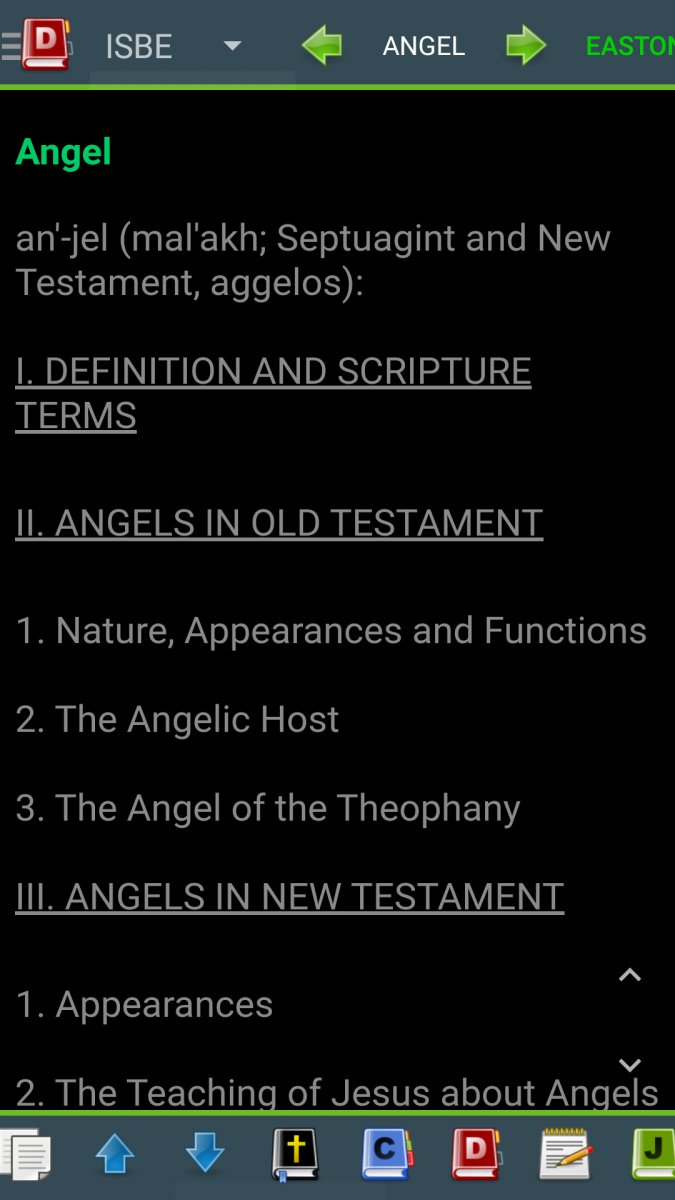Open the drawer menu with dictionary icon
This screenshot has width=675, height=1200.
click(x=36, y=44)
